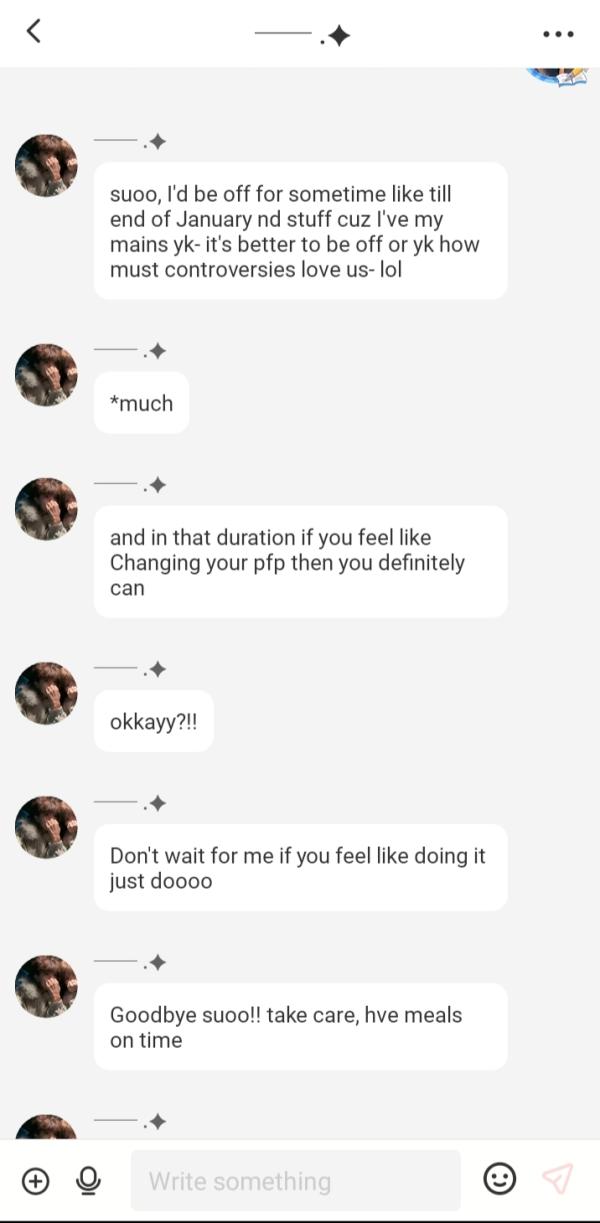Focus the Write something field
Viewport: 600px width, 1223px height.
point(295,1181)
